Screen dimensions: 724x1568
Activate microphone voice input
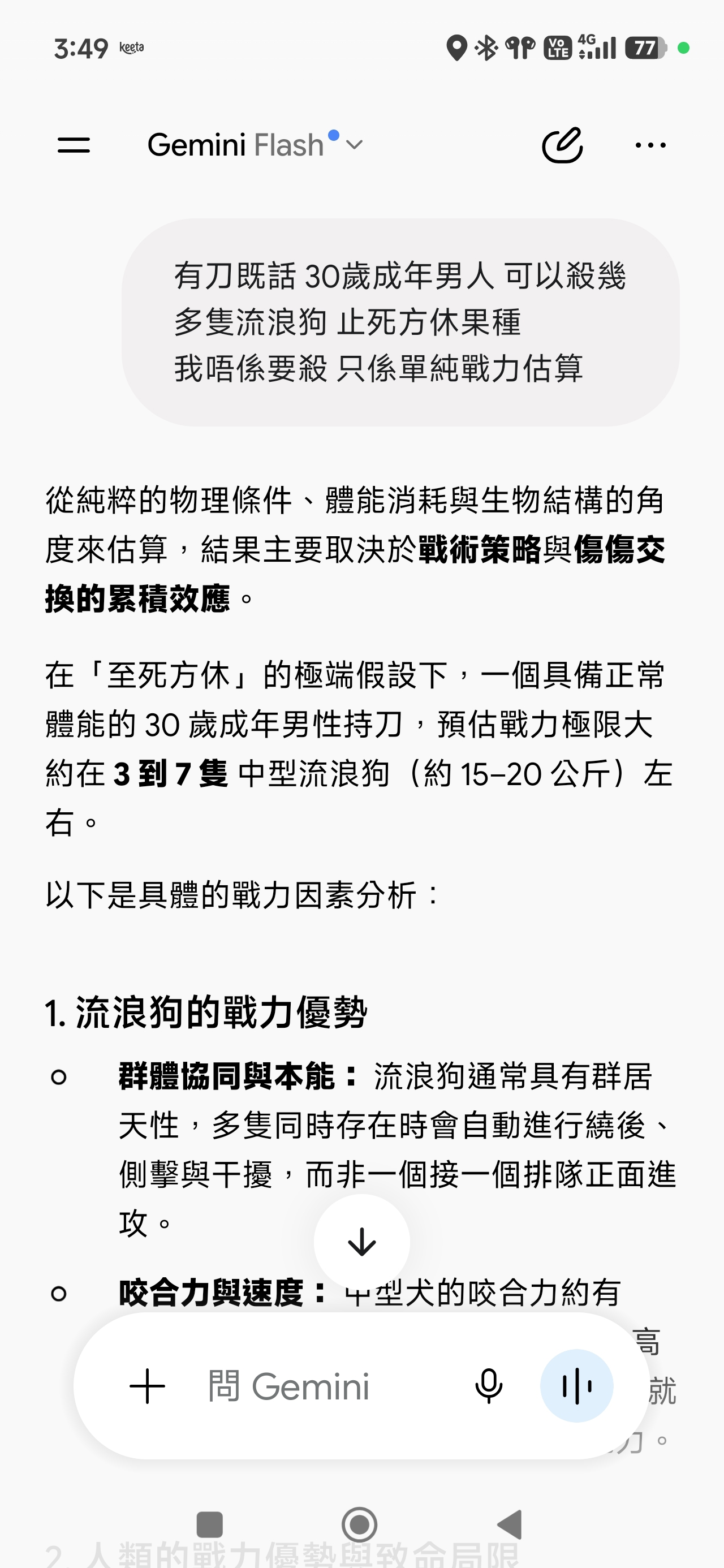point(488,1386)
